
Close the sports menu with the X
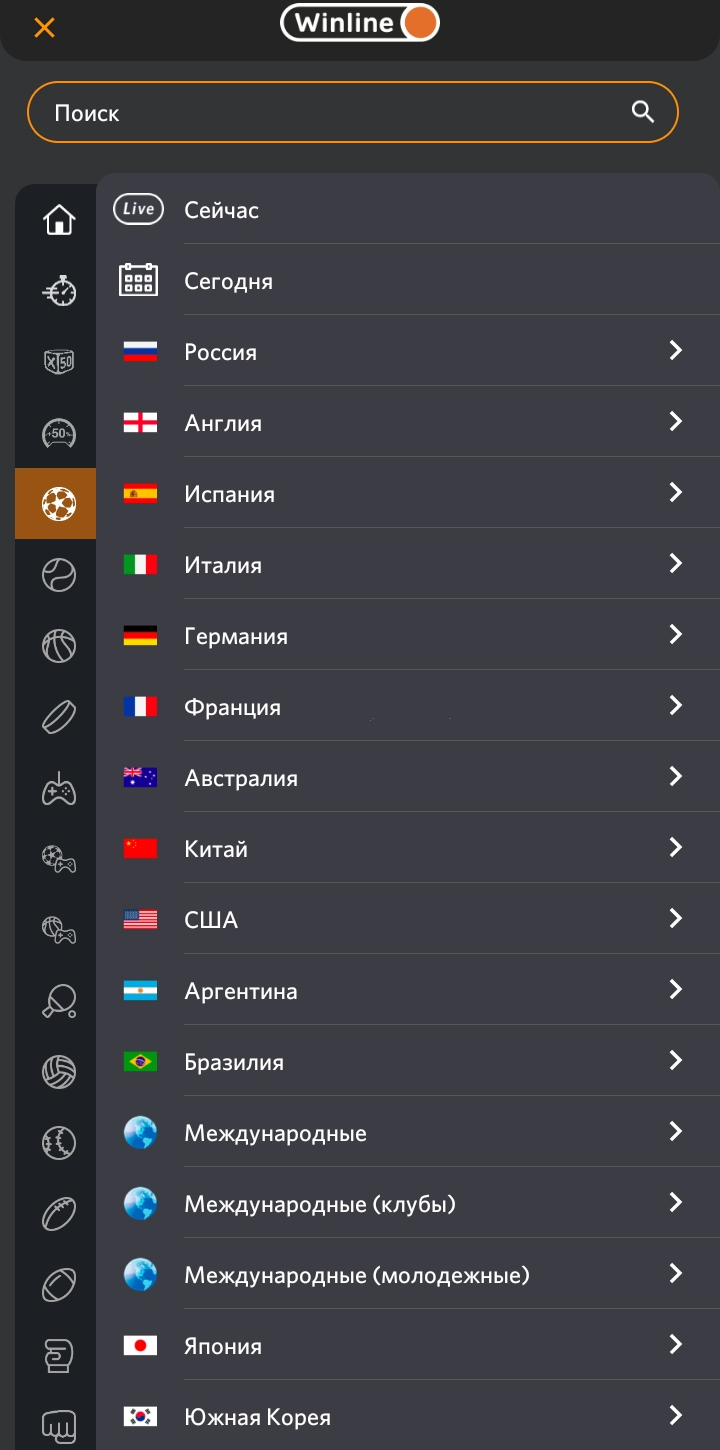click(44, 27)
